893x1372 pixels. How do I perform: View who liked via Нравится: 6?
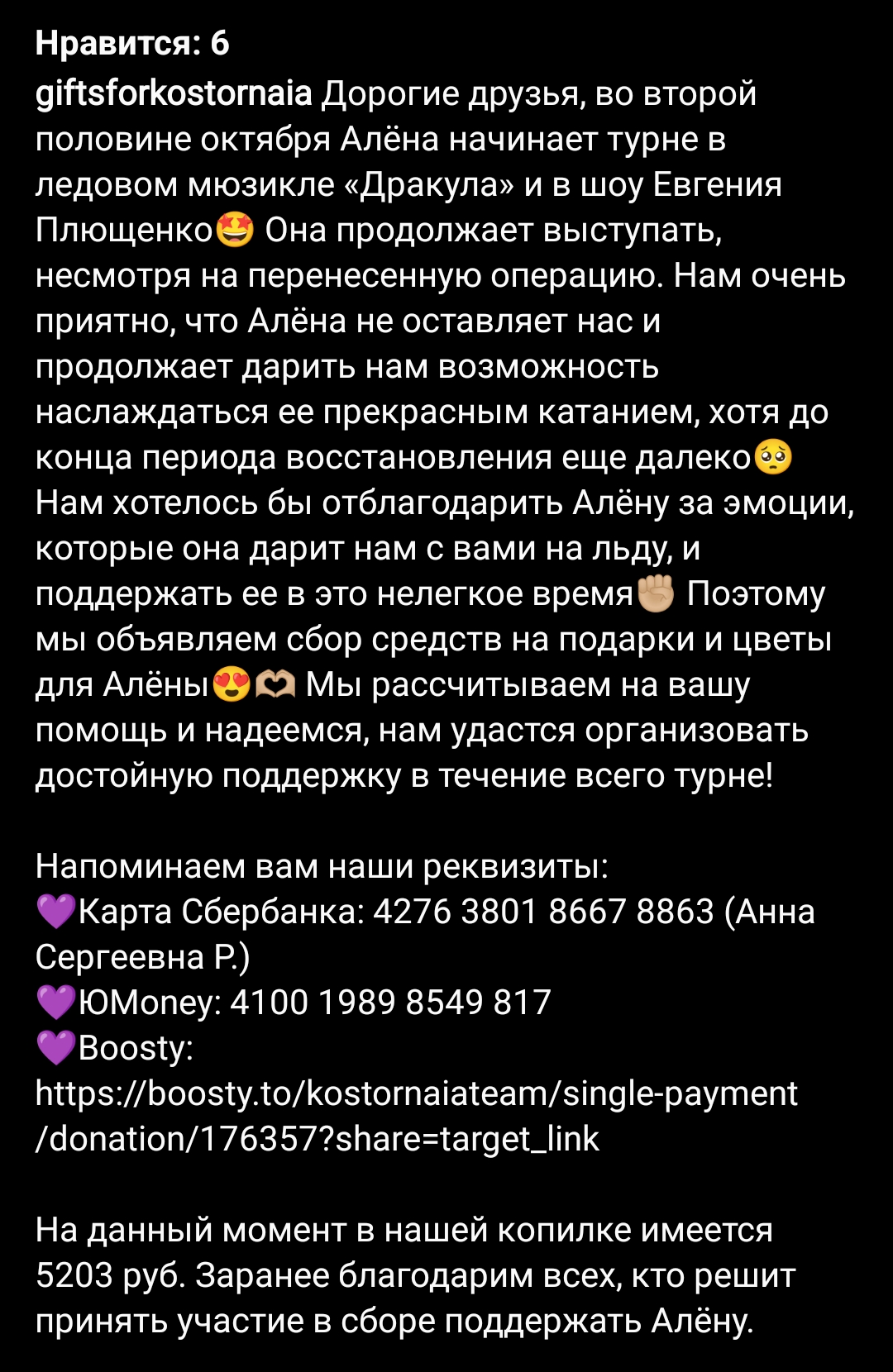pyautogui.click(x=132, y=44)
